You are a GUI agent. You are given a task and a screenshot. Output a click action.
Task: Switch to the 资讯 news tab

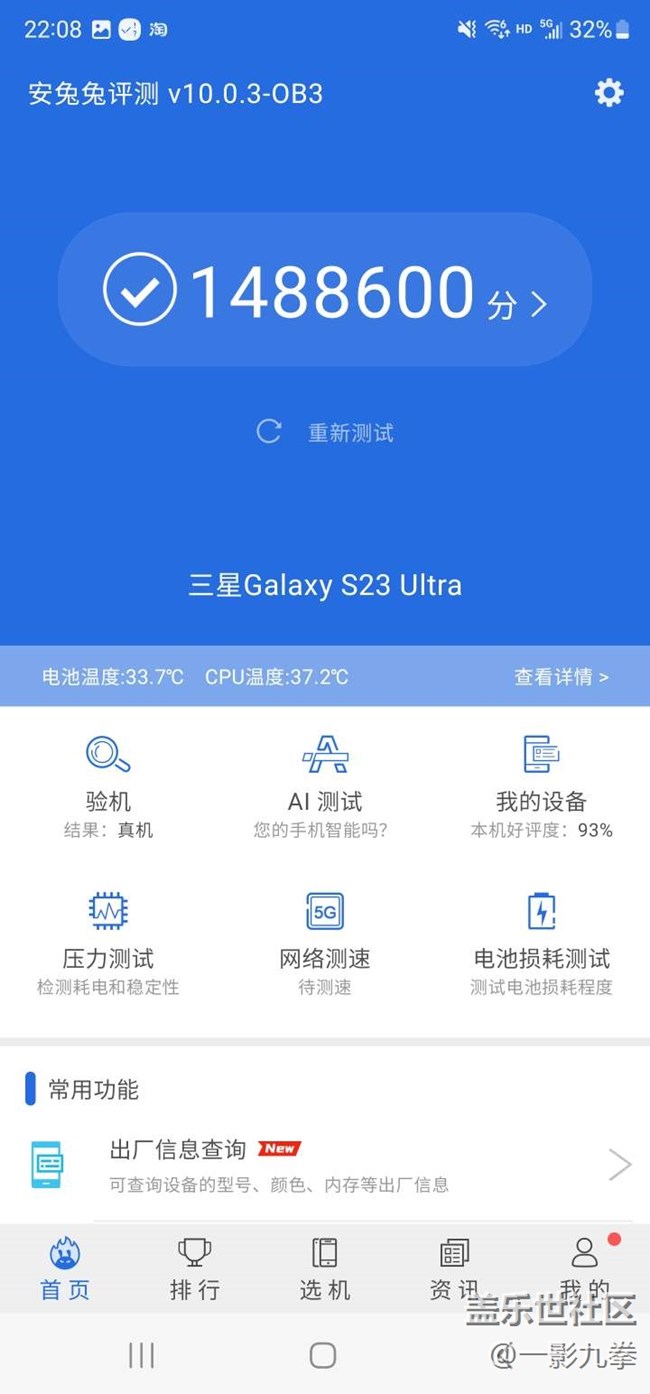(x=454, y=1268)
